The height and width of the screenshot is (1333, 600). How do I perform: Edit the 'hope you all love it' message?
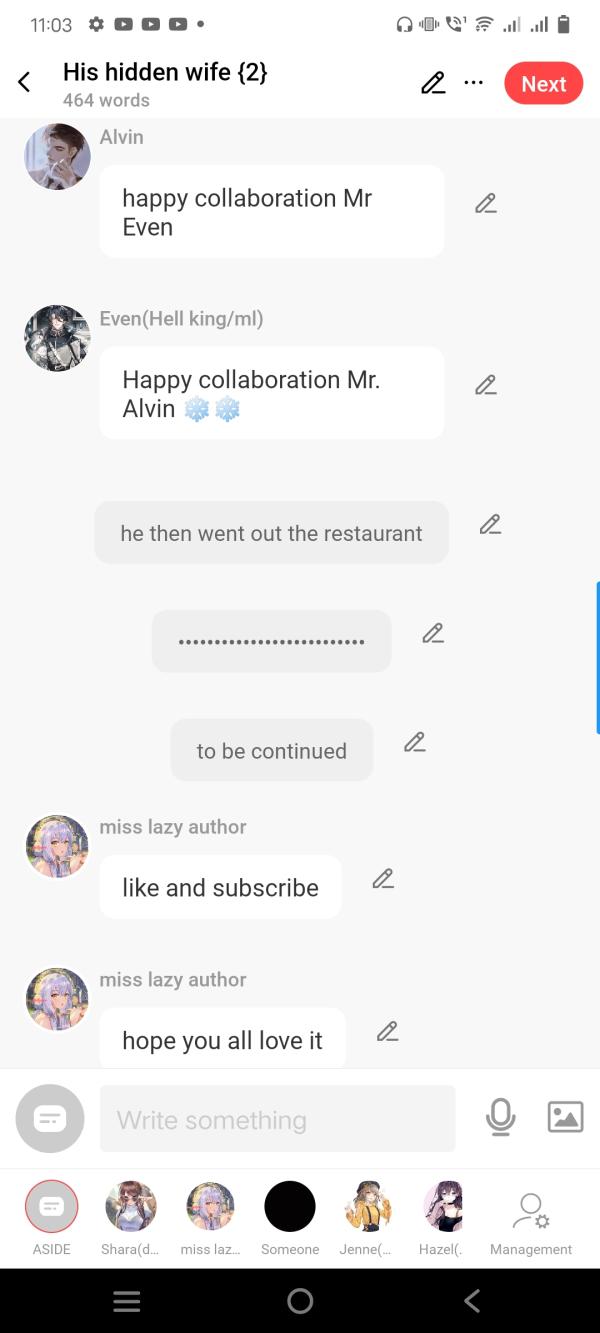388,1032
